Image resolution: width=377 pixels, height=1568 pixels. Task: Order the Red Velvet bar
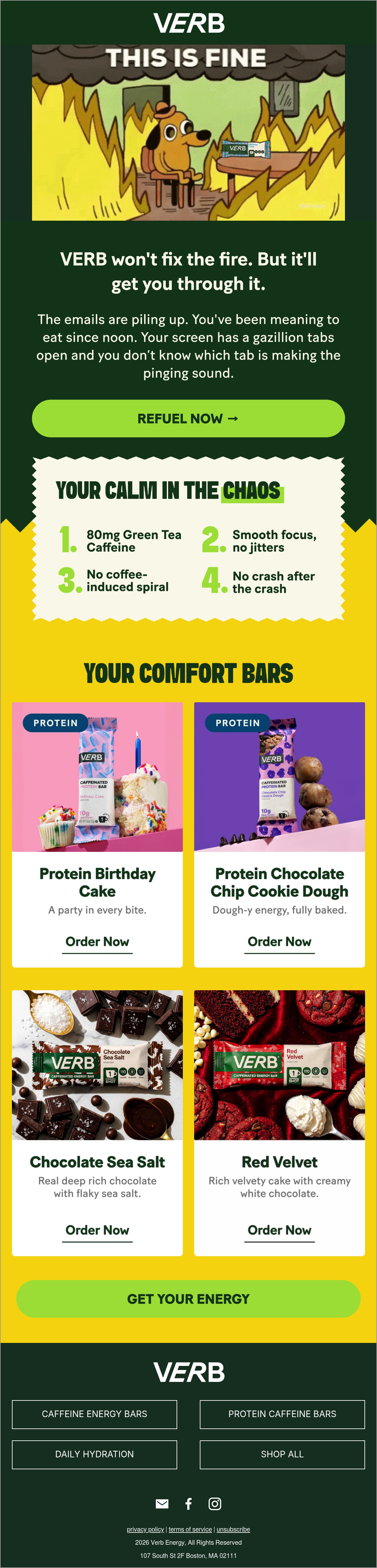tap(280, 1230)
